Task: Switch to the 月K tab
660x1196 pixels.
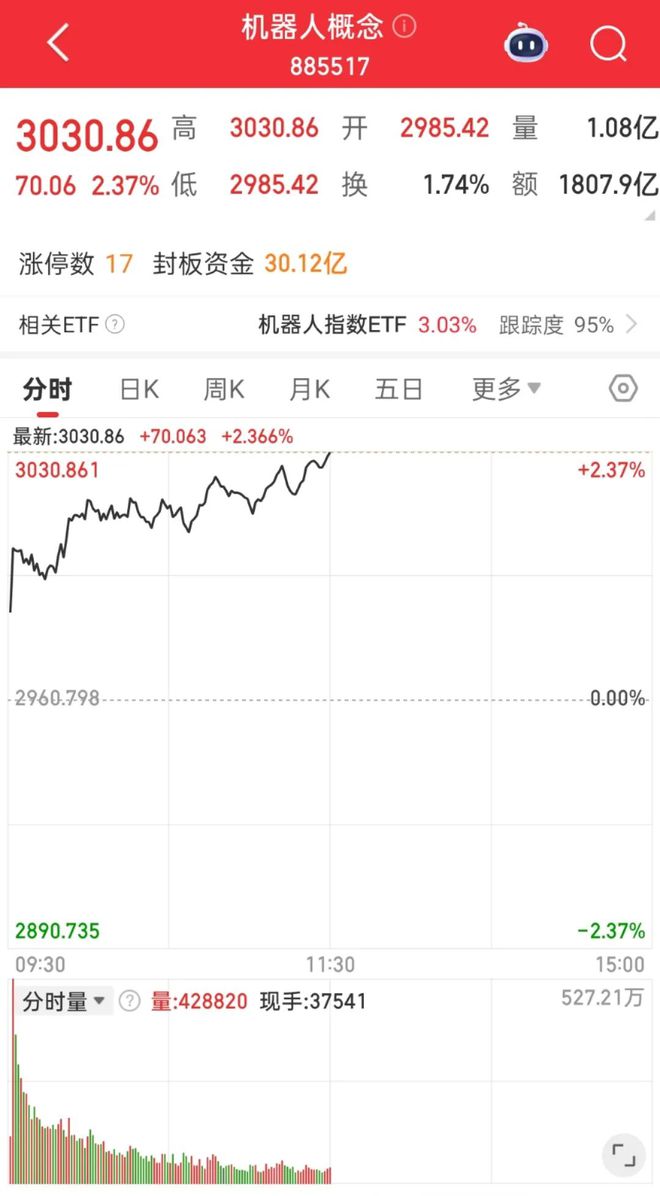Action: point(310,390)
